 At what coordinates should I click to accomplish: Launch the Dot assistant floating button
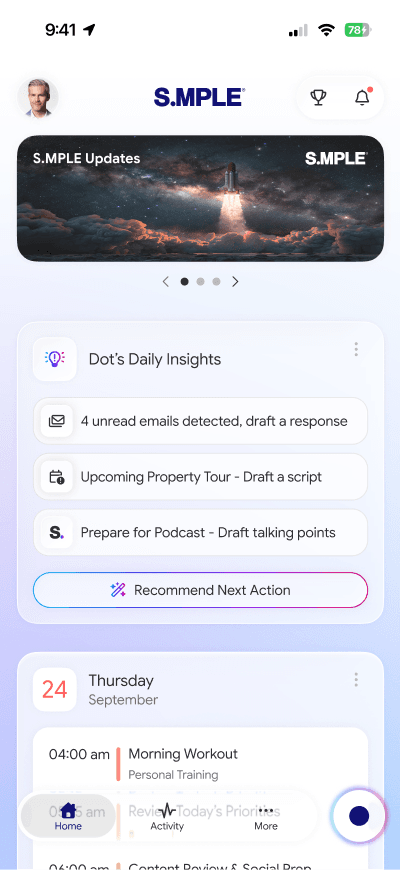tap(359, 816)
